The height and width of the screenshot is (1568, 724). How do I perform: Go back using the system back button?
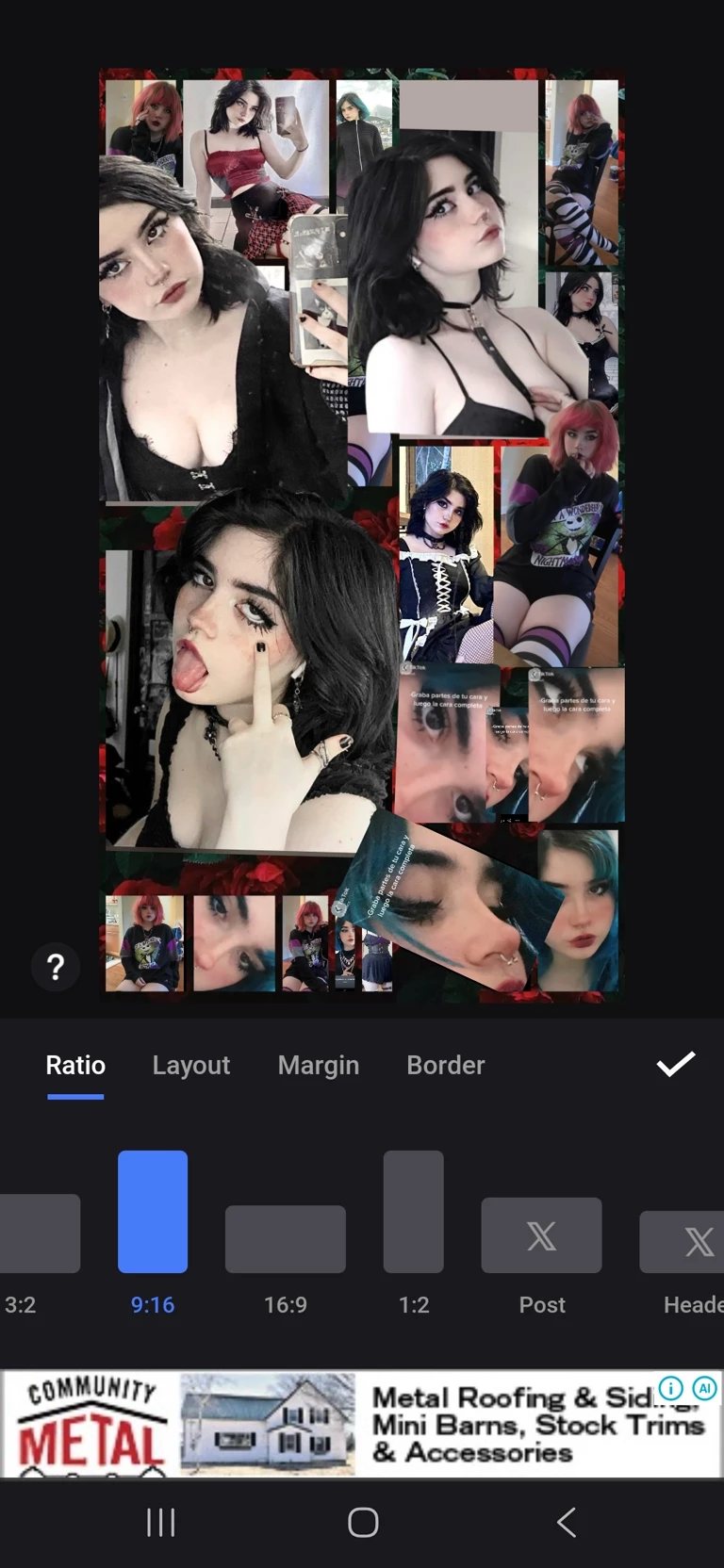pos(566,1523)
